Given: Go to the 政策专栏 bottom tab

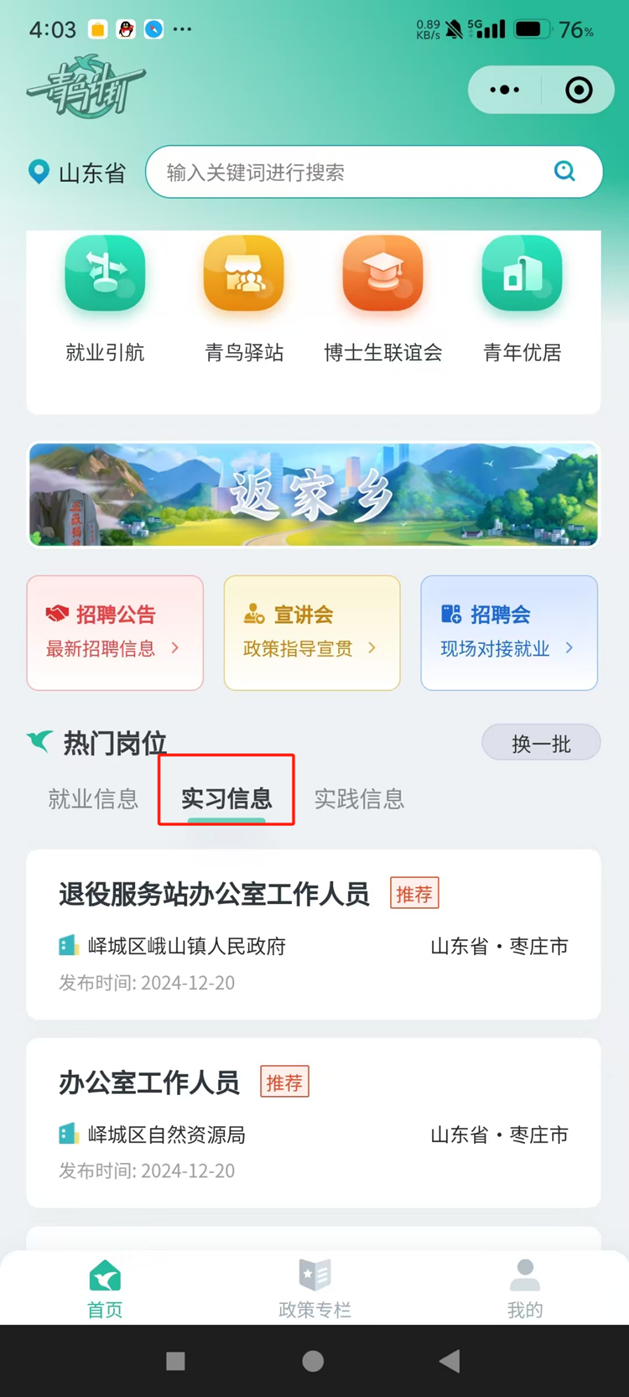Looking at the screenshot, I should click(x=314, y=1288).
